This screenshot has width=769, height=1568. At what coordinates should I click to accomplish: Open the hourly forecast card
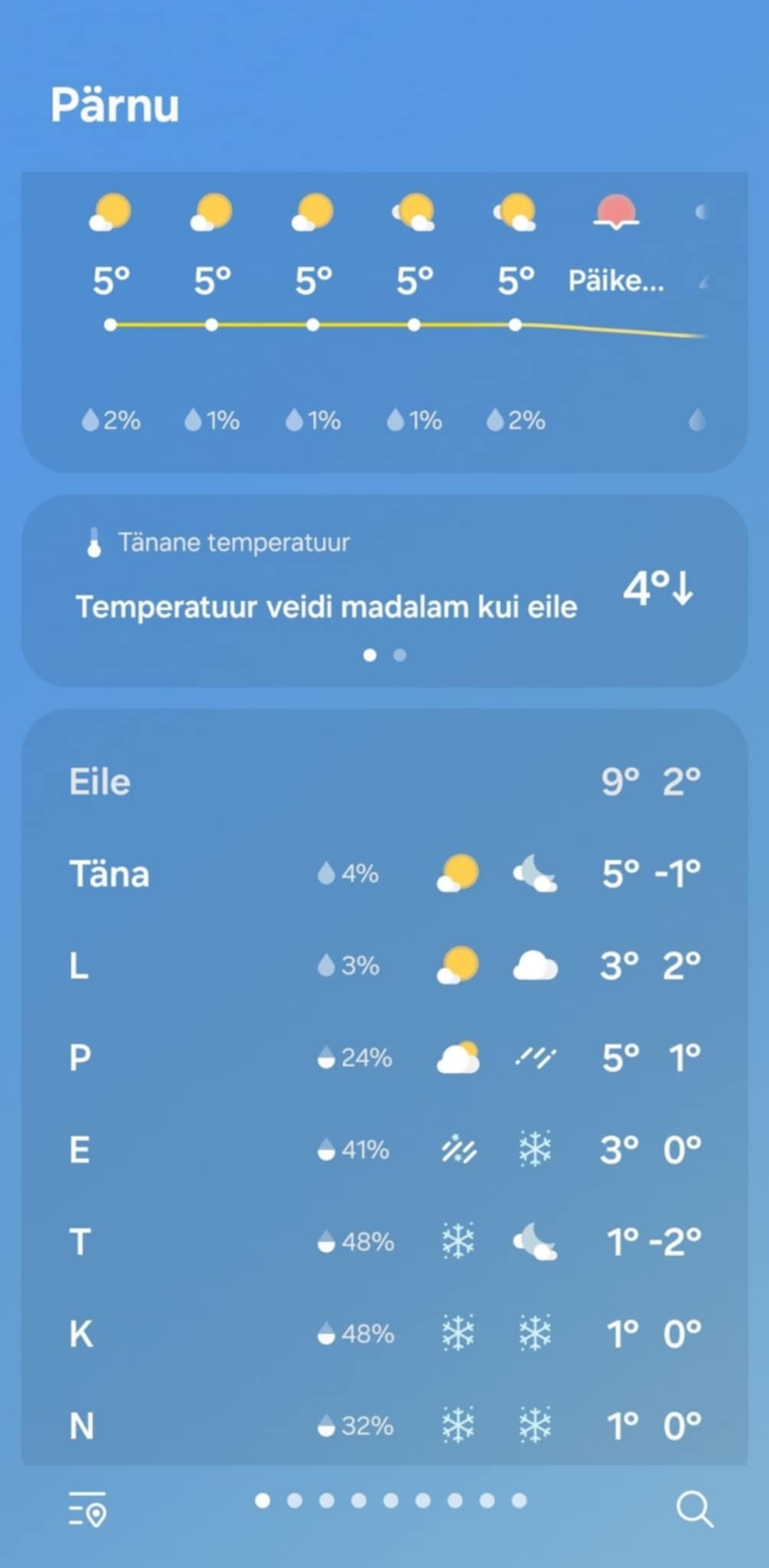pyautogui.click(x=384, y=322)
